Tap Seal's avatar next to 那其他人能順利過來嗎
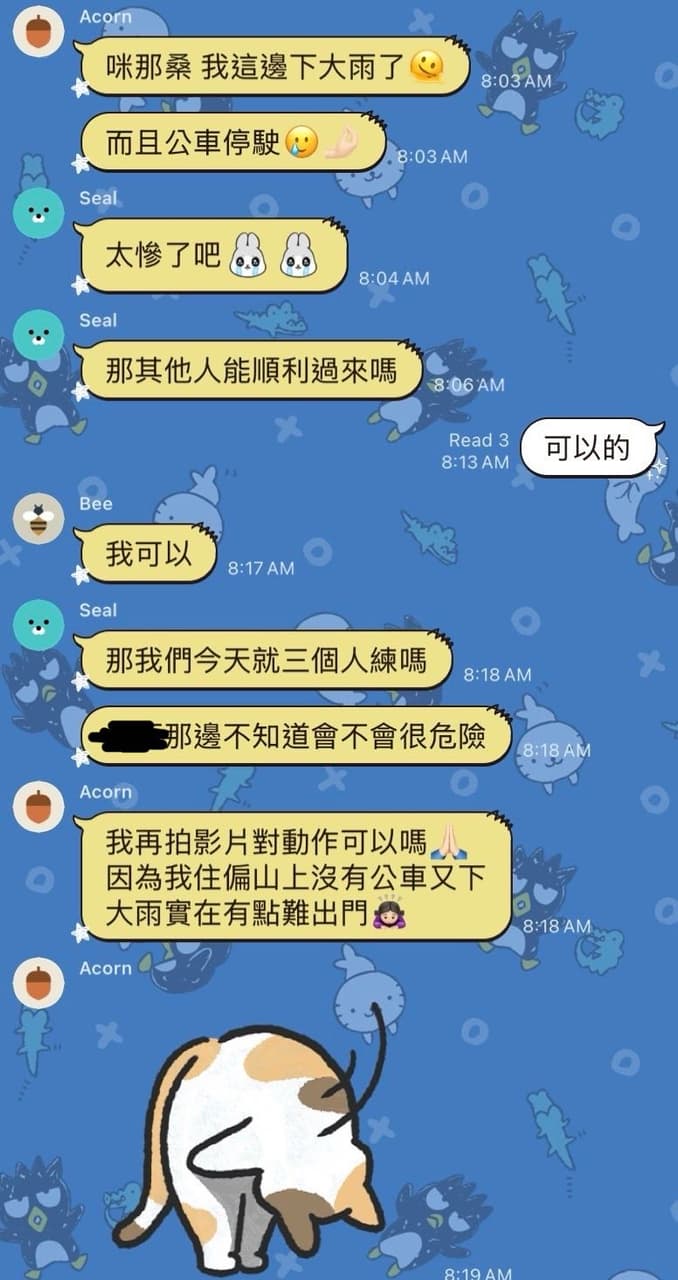This screenshot has height=1280, width=678. (x=38, y=335)
